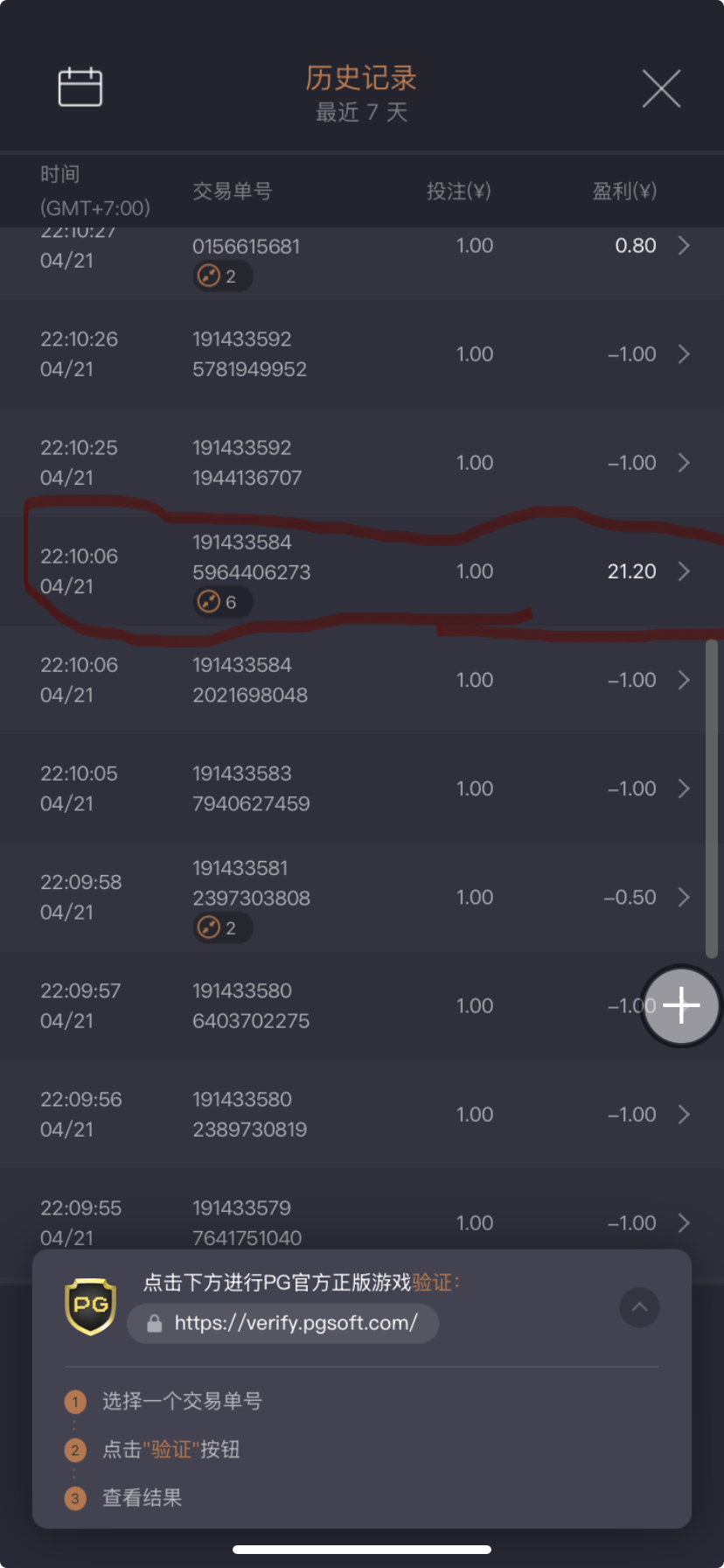Image resolution: width=724 pixels, height=1568 pixels.
Task: Close the history records screen
Action: click(661, 88)
